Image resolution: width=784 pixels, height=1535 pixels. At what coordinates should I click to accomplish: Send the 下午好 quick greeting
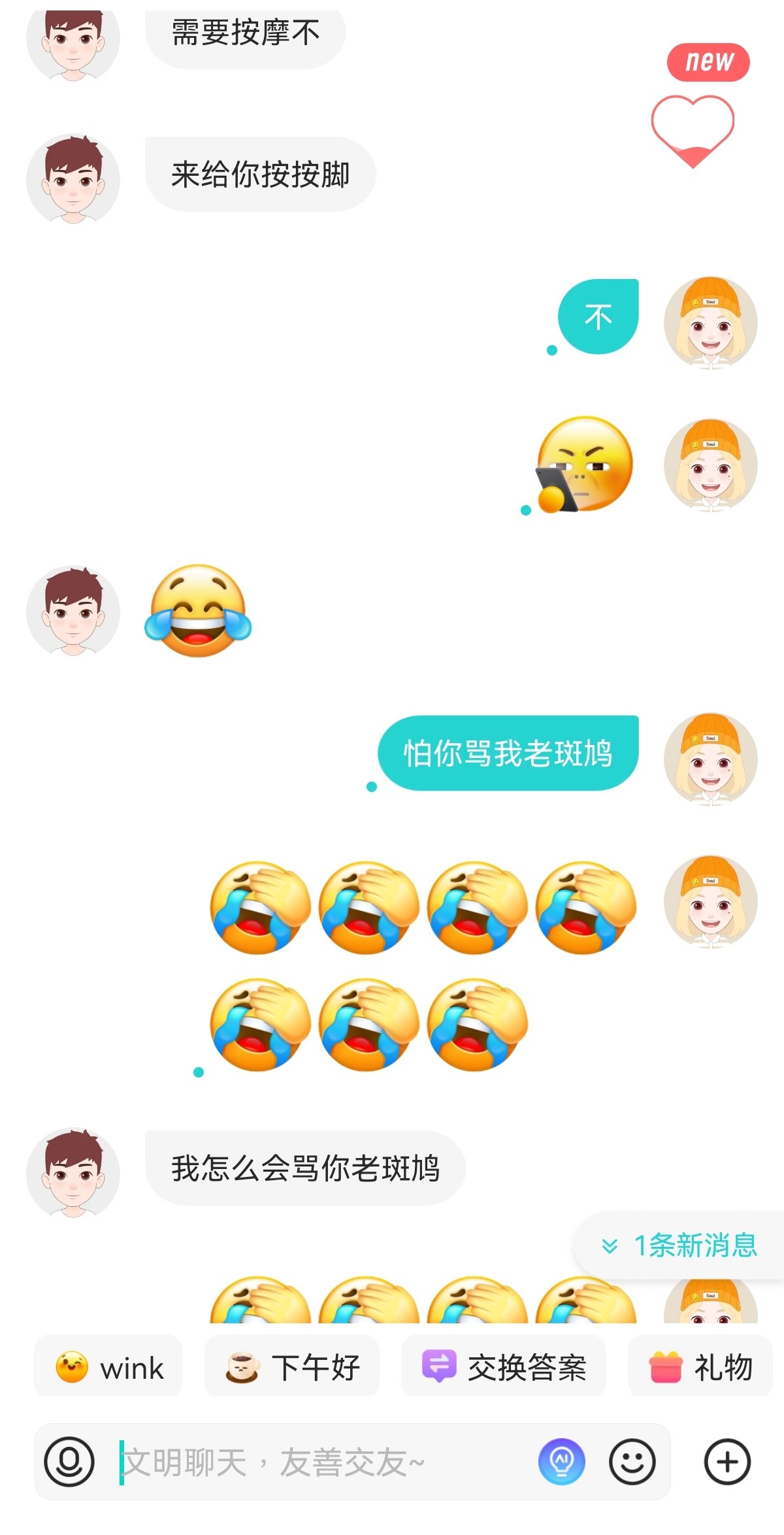click(292, 1367)
